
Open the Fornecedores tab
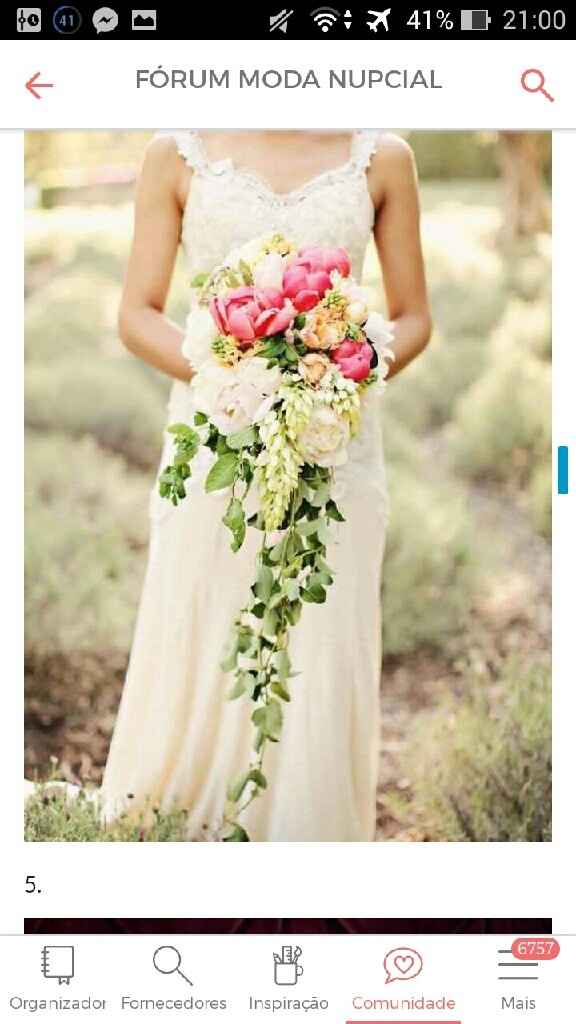click(x=173, y=978)
